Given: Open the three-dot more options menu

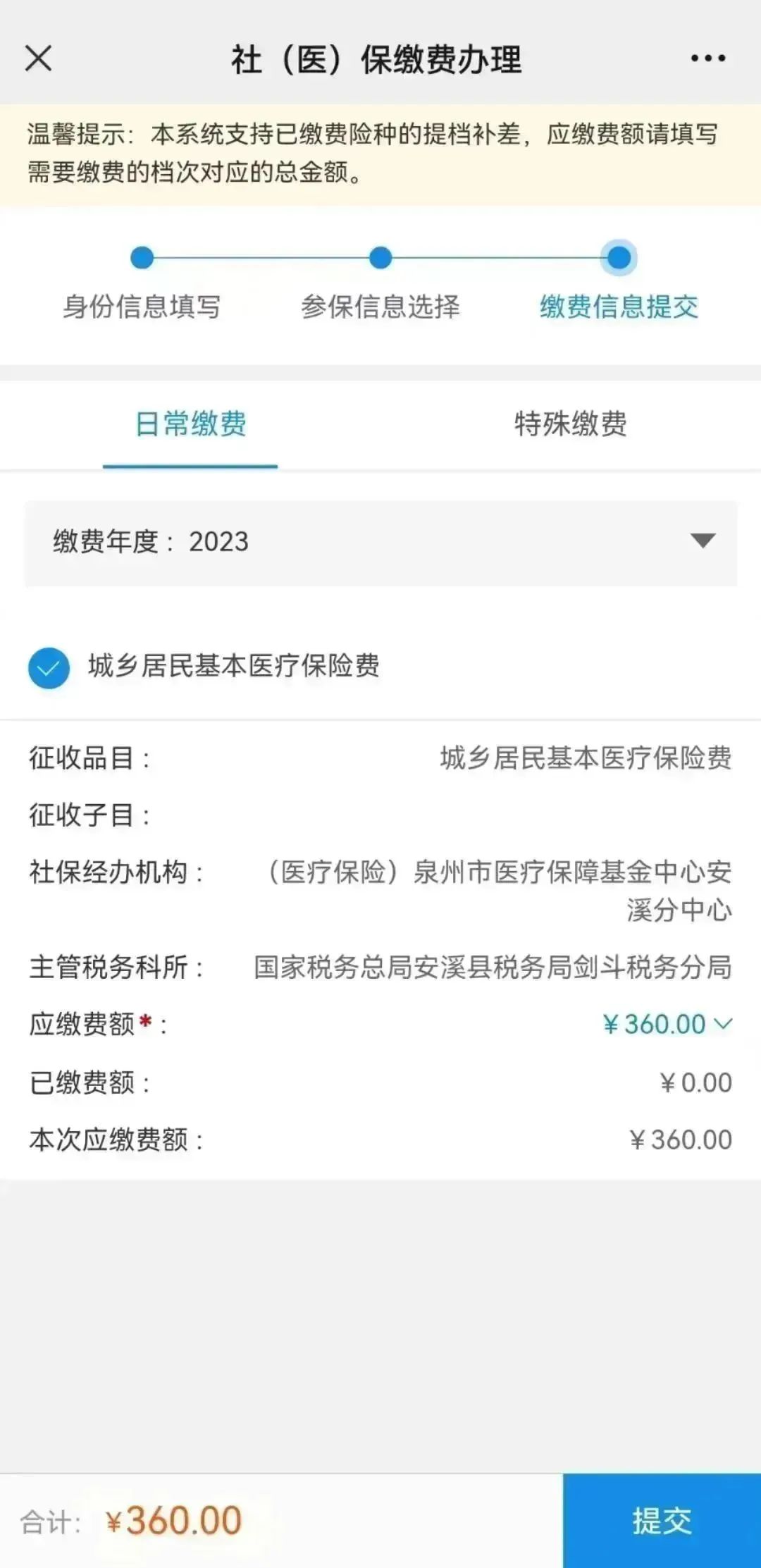Looking at the screenshot, I should click(707, 58).
